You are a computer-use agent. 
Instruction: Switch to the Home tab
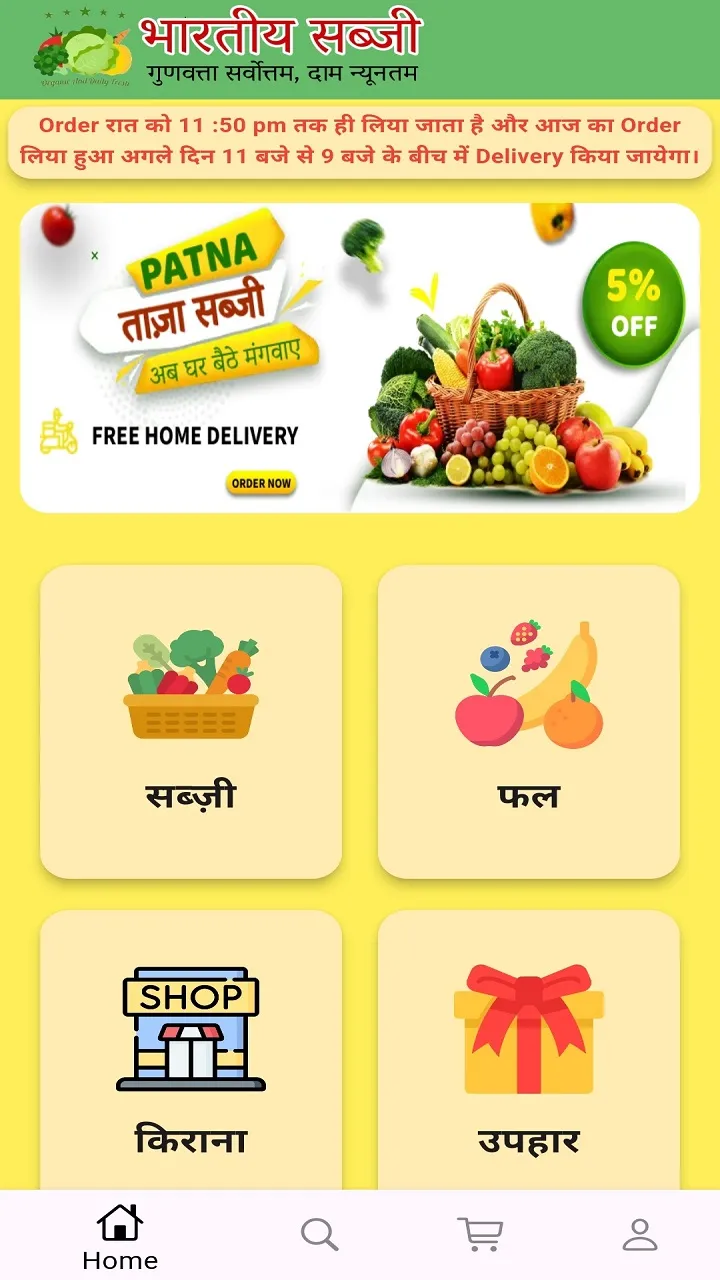[120, 1236]
